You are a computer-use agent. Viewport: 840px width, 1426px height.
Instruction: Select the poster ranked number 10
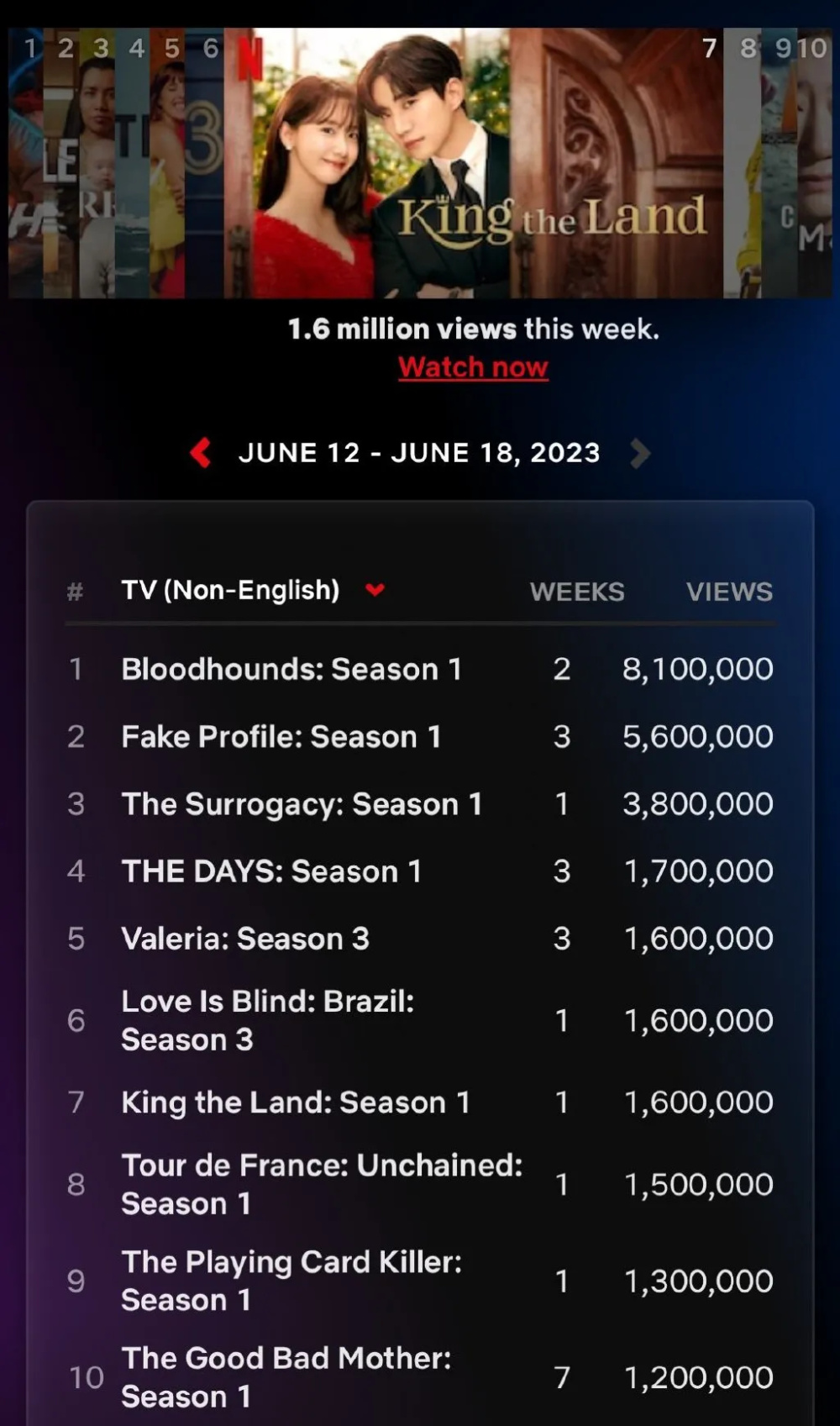[815, 163]
